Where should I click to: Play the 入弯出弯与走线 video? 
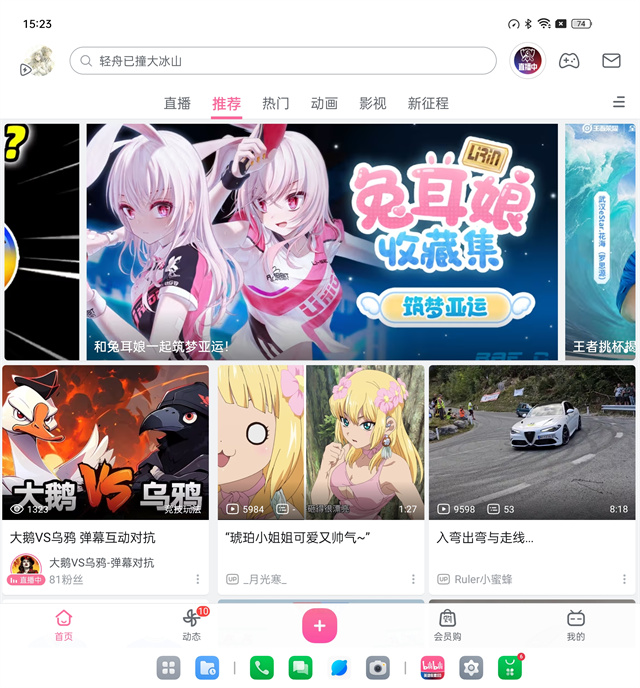click(x=532, y=442)
